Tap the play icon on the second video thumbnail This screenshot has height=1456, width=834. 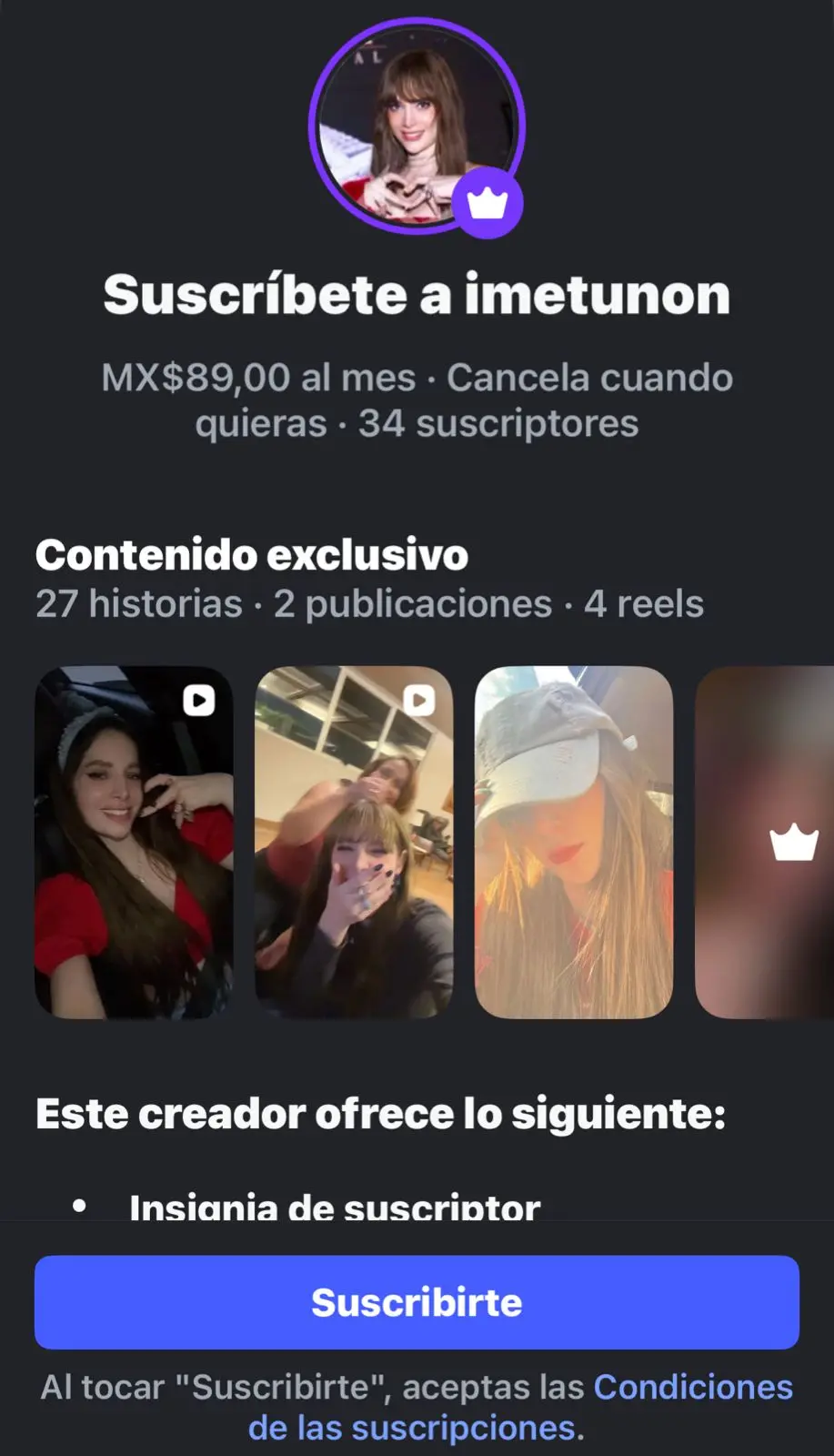point(419,701)
